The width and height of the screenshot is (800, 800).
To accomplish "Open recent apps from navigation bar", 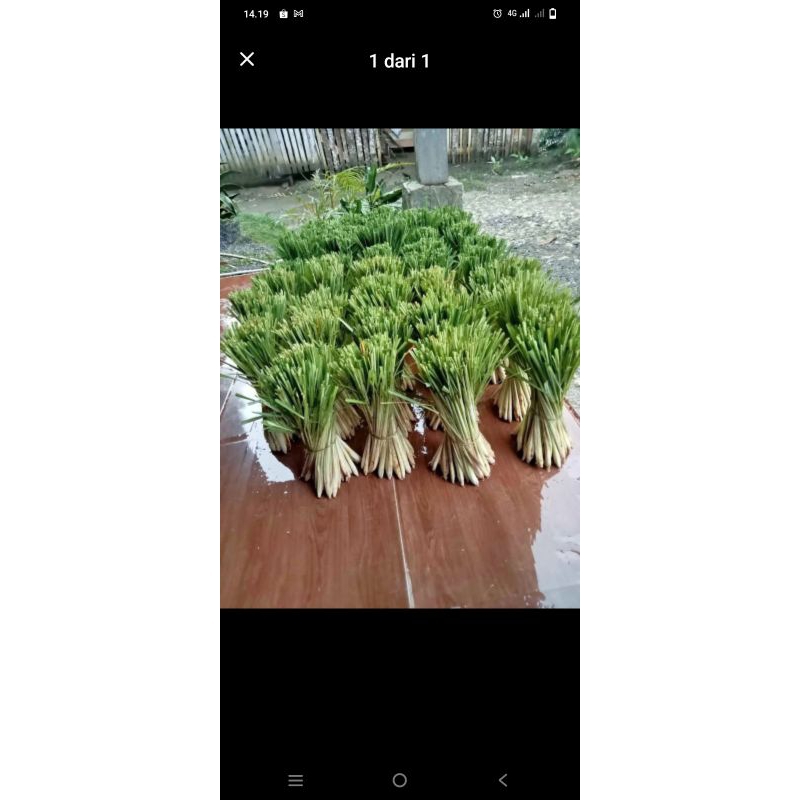I will (x=295, y=780).
